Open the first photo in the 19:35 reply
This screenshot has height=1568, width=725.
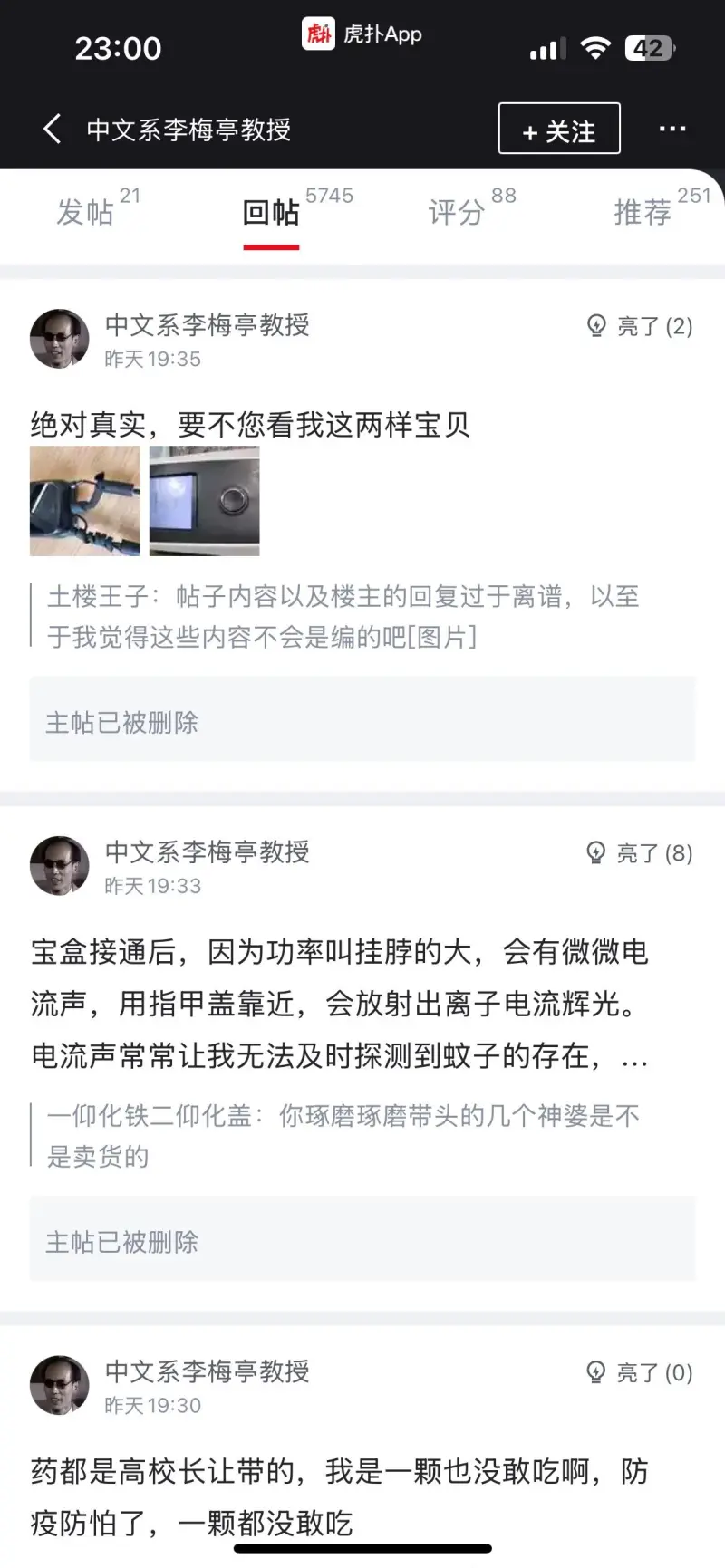pos(85,501)
